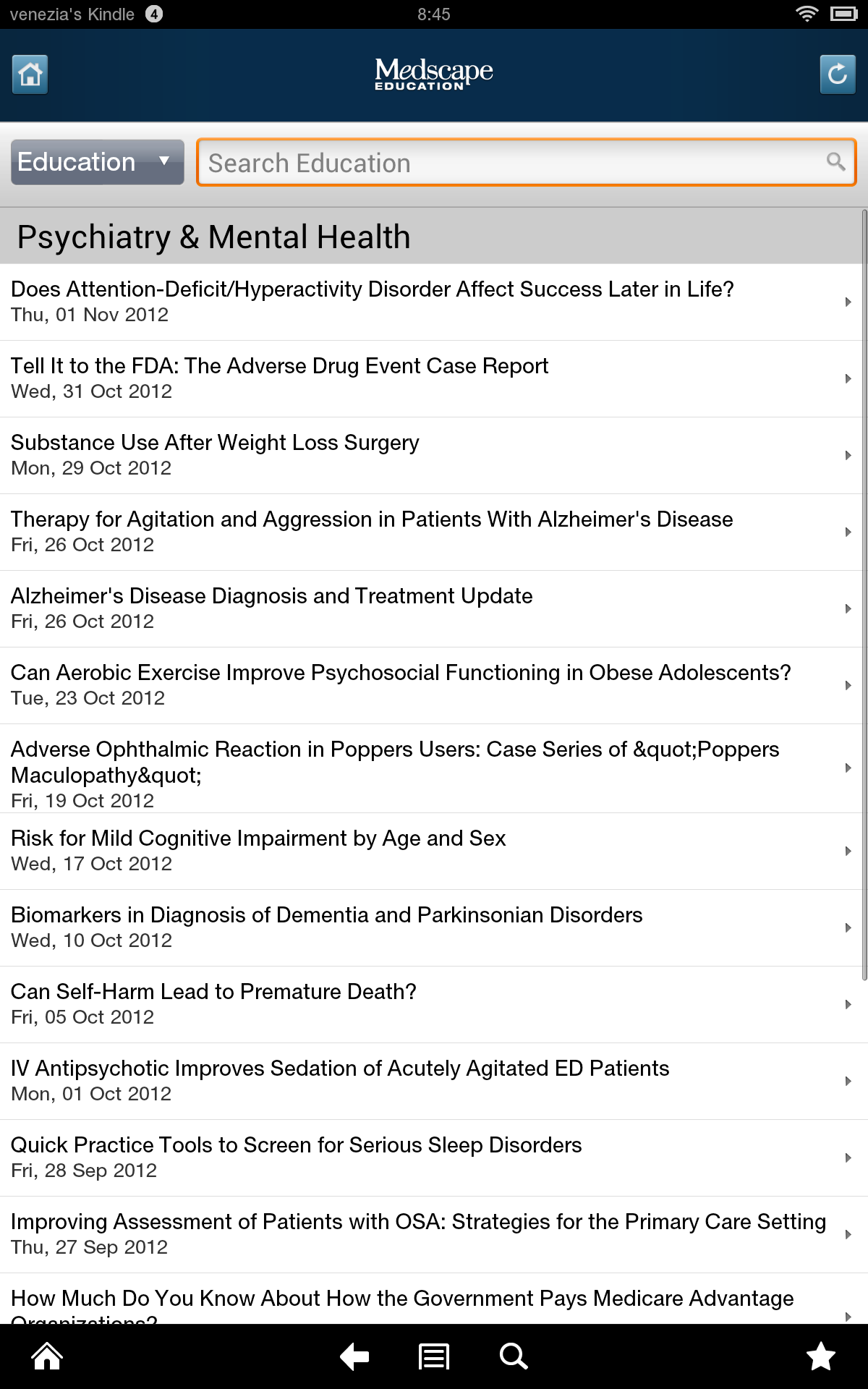Expand the Alzheimer's Disease Diagnosis article chevron
The height and width of the screenshot is (1389, 868).
point(848,608)
